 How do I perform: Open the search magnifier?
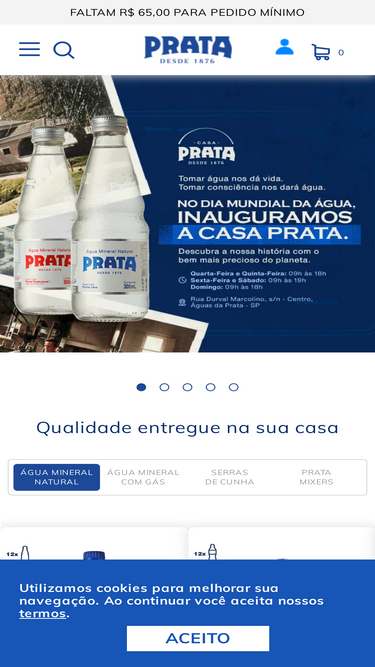[64, 50]
